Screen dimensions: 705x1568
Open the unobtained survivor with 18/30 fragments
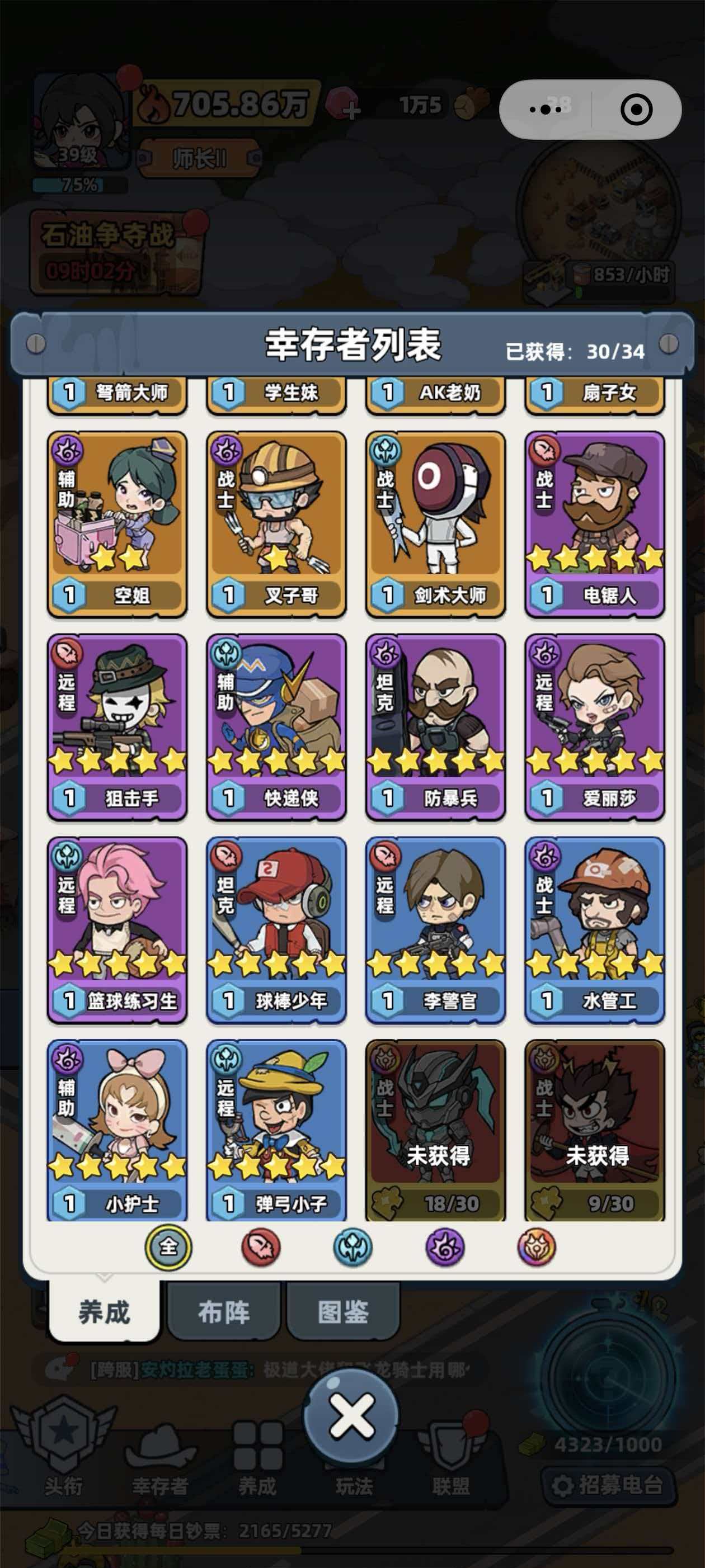click(x=435, y=1129)
